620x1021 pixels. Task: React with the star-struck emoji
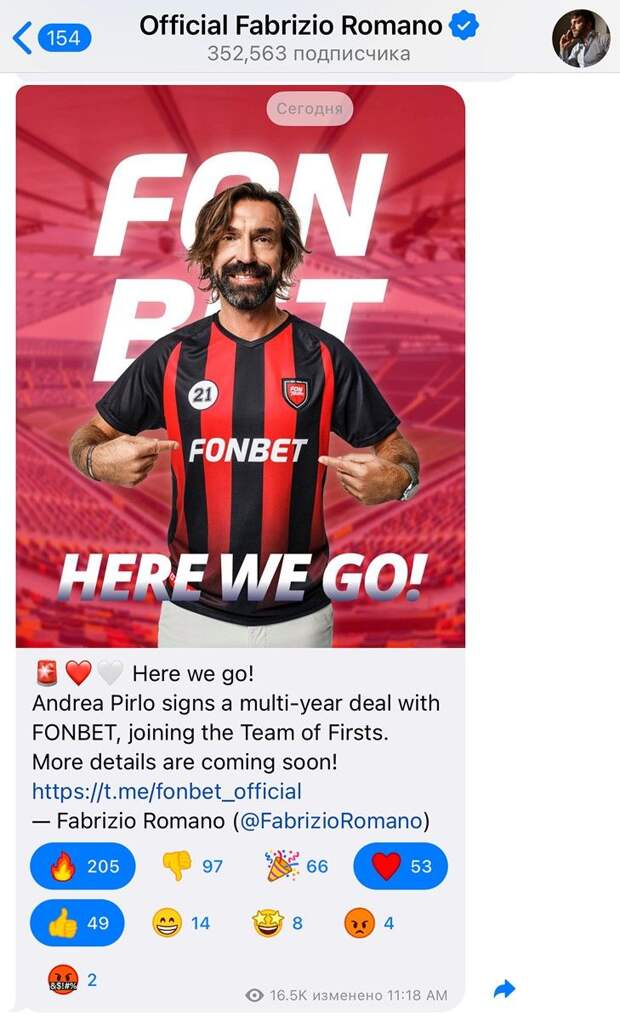pos(278,923)
